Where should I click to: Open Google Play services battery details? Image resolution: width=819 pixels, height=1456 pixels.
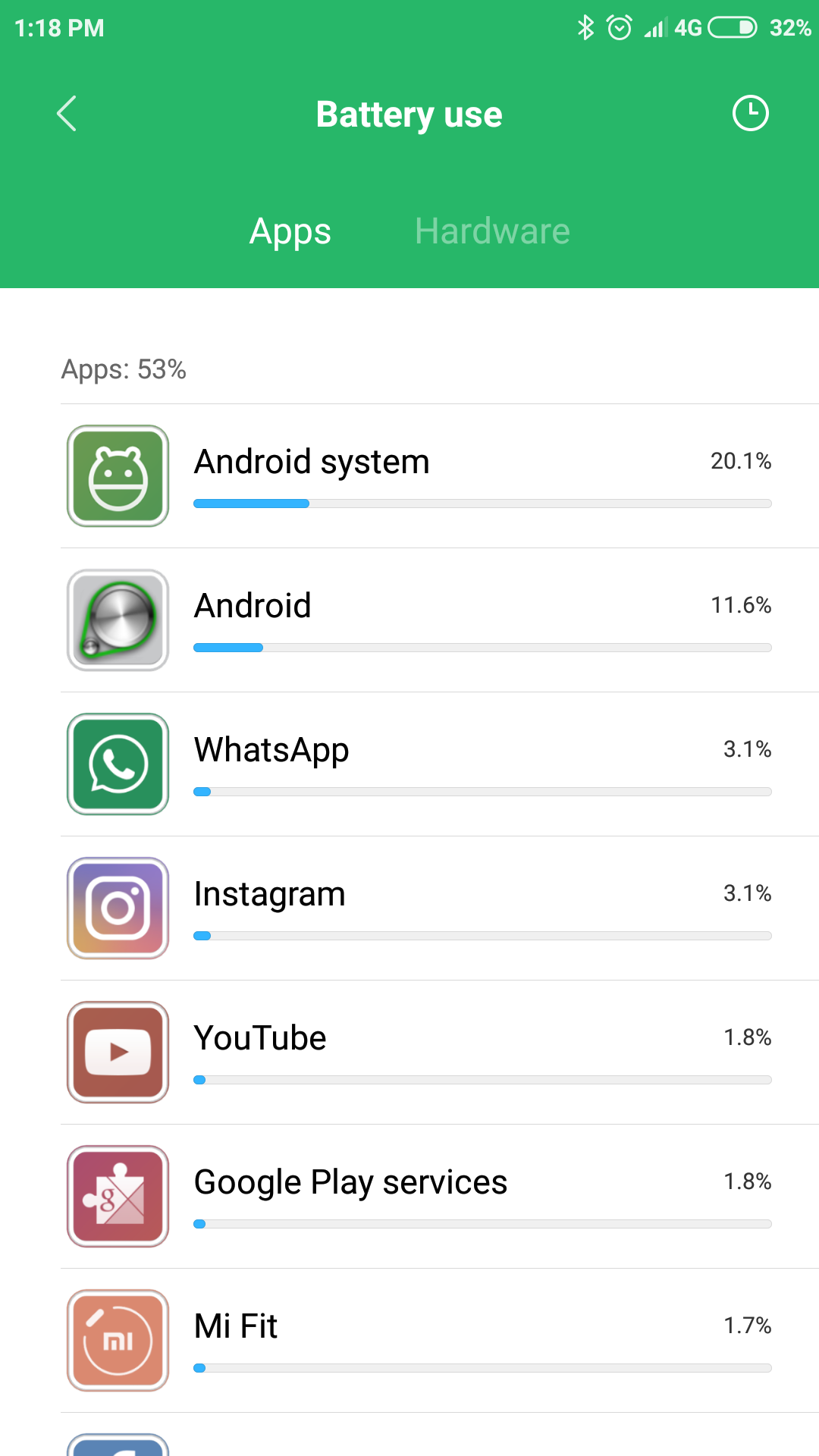tap(440, 1197)
